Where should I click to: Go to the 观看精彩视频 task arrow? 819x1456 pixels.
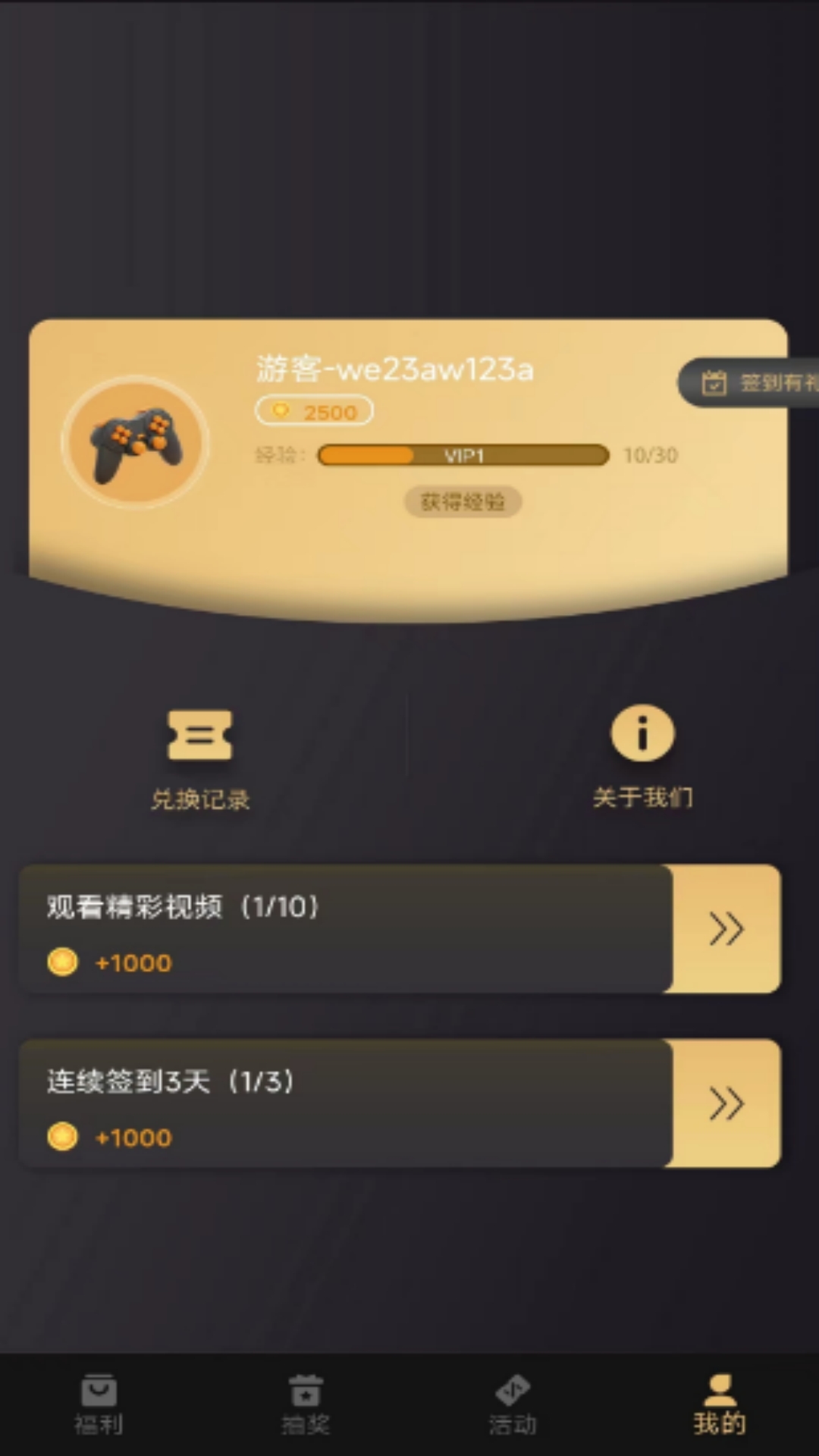tap(726, 929)
